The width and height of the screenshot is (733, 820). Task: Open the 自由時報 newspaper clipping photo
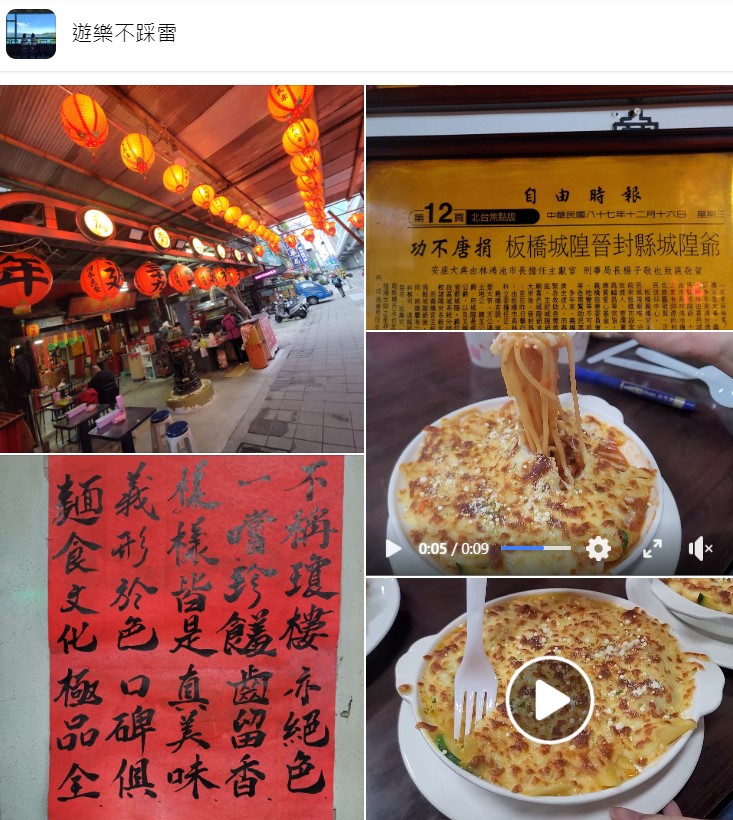548,207
